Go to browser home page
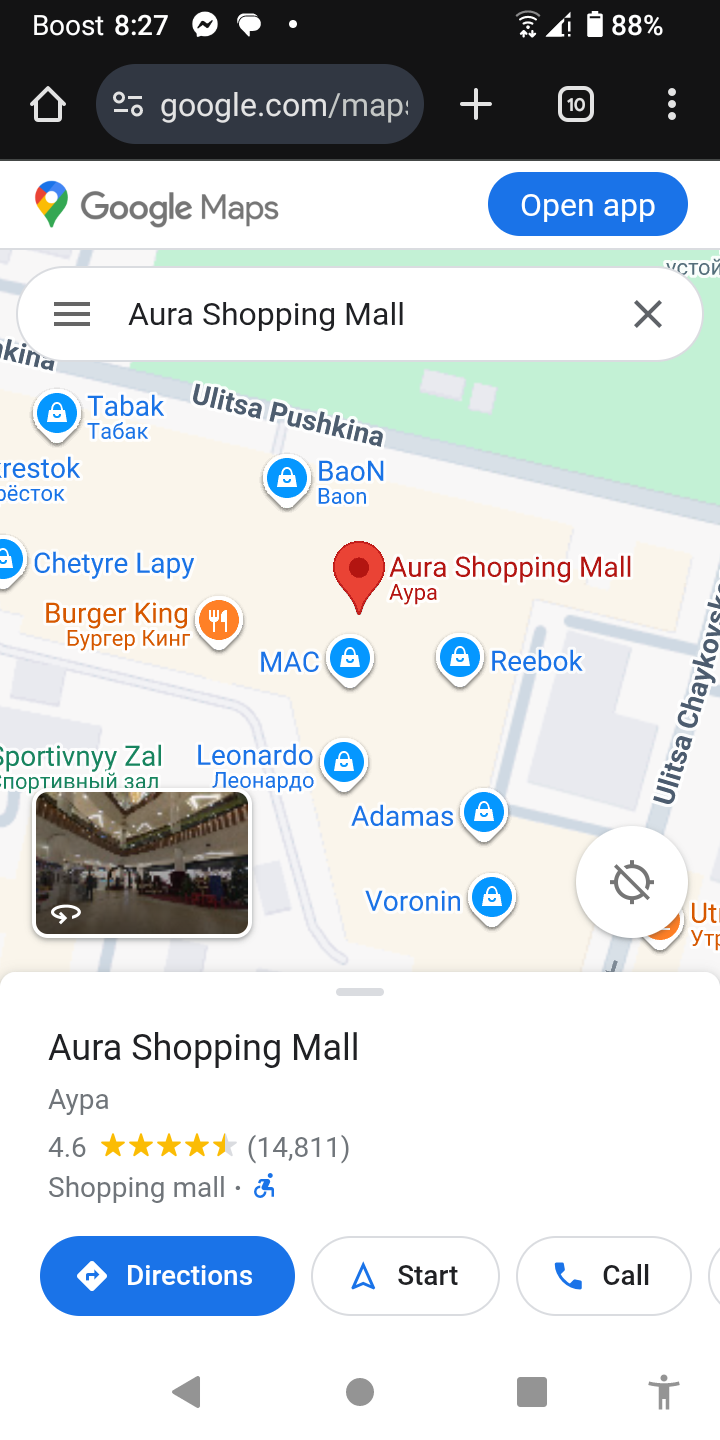The image size is (720, 1440). (48, 104)
